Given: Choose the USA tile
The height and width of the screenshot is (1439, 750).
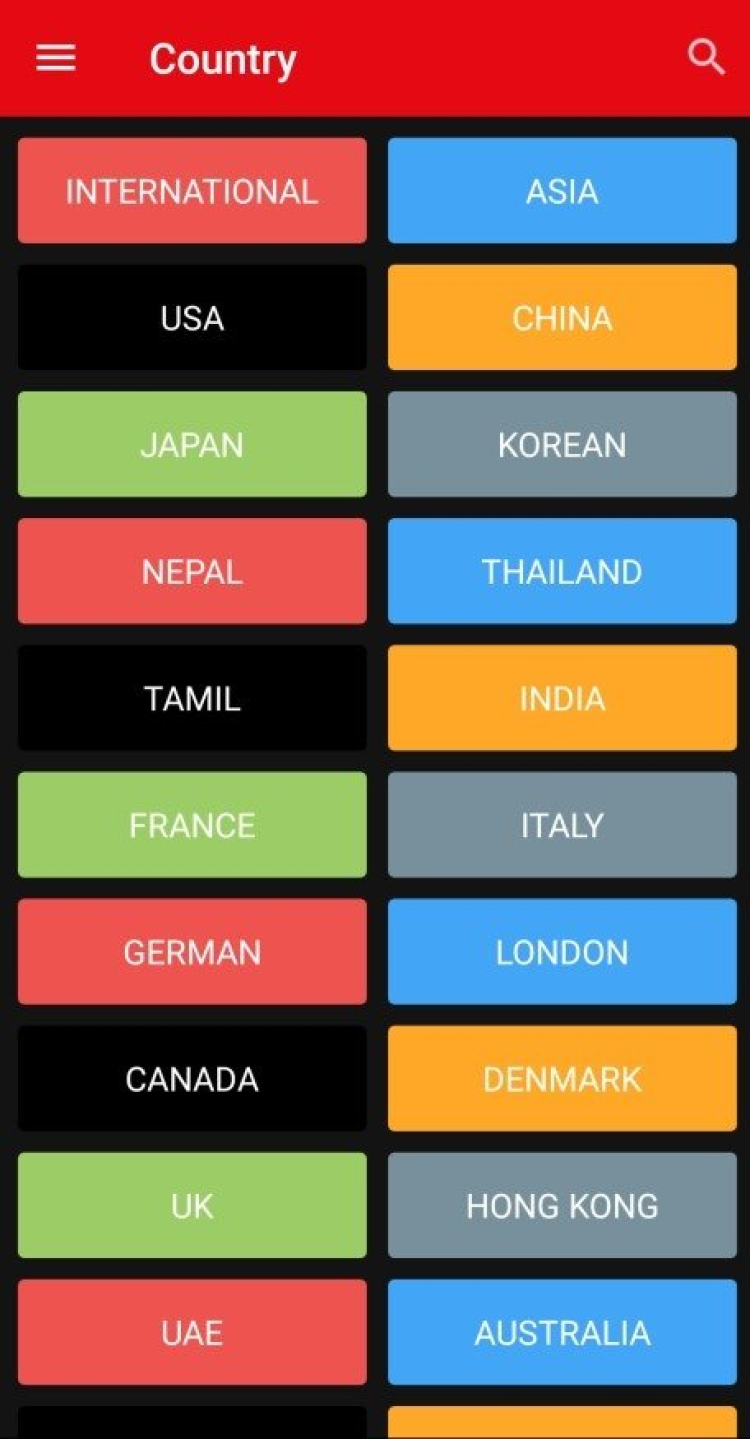Looking at the screenshot, I should [x=192, y=318].
